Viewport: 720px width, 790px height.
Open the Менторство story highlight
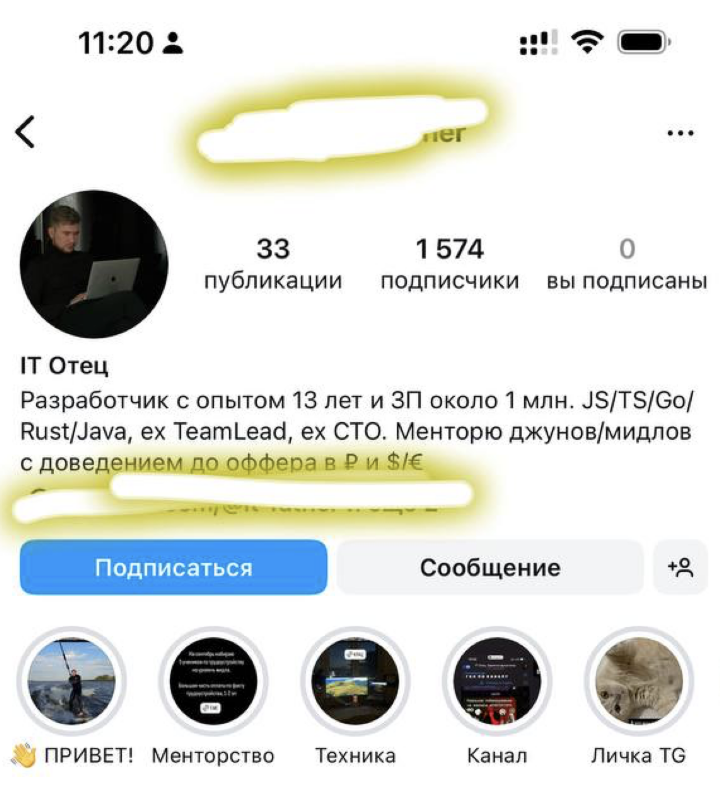click(x=213, y=680)
